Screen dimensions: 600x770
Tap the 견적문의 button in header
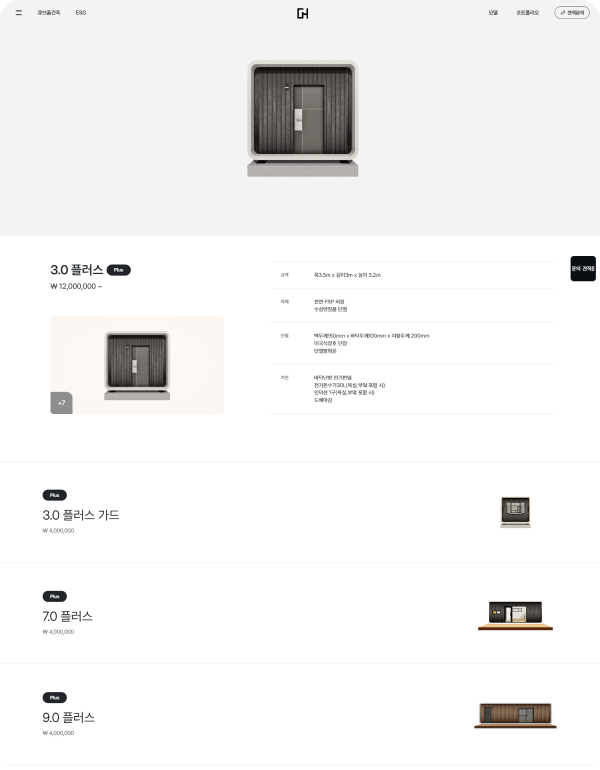(x=572, y=13)
